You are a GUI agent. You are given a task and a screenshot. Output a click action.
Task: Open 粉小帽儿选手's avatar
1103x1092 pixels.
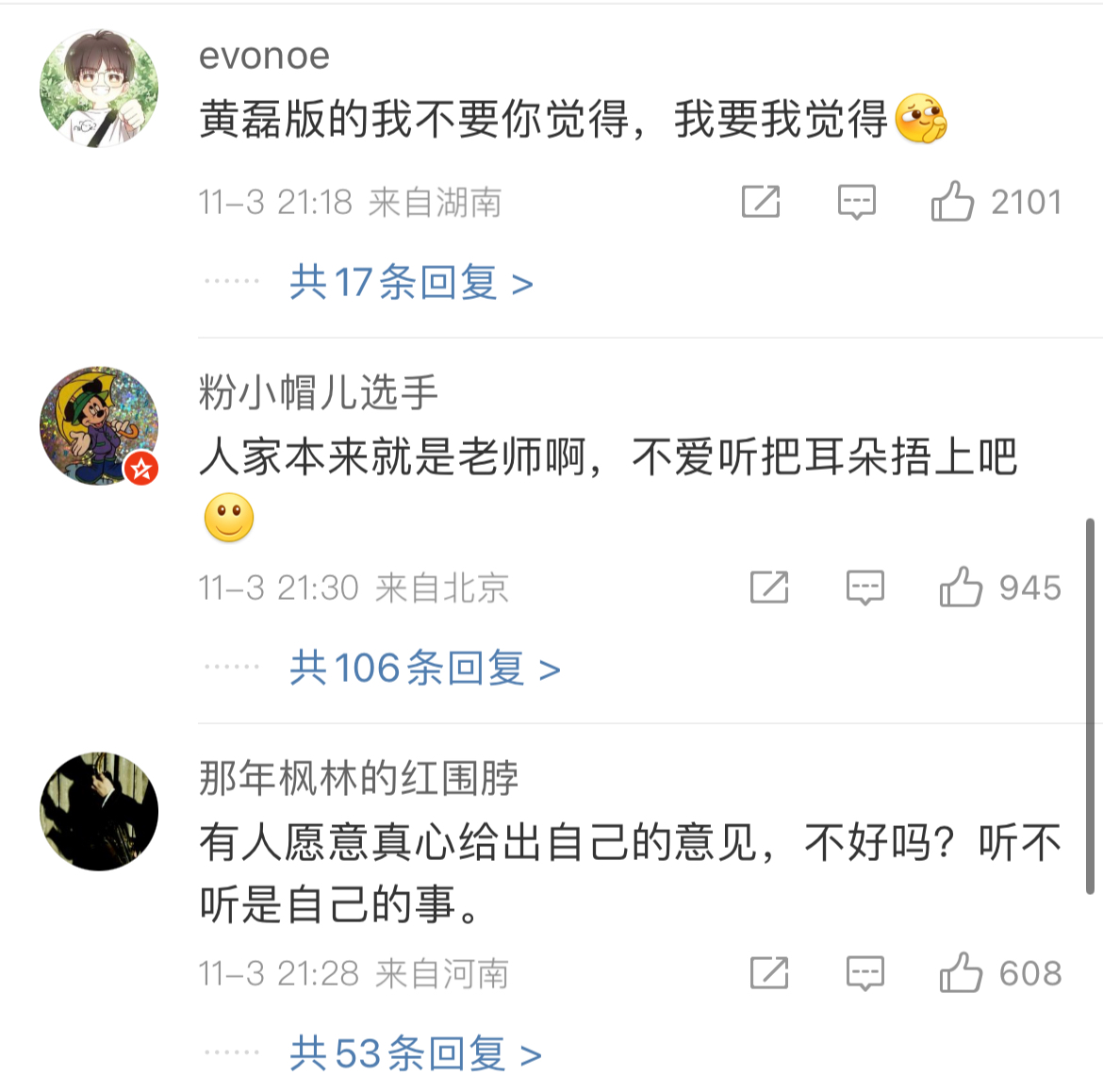point(99,426)
